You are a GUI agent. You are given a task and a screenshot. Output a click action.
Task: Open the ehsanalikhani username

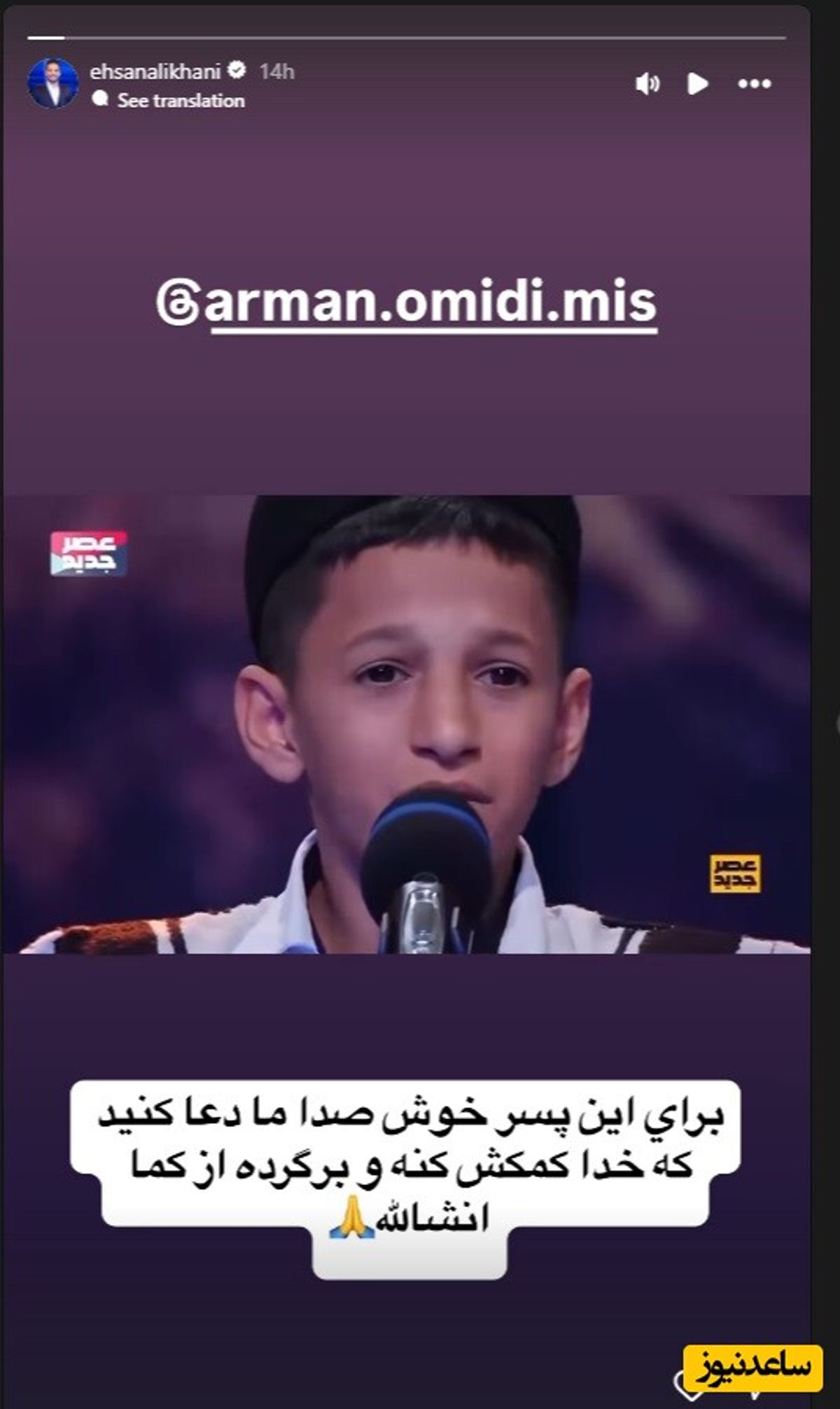[155, 71]
